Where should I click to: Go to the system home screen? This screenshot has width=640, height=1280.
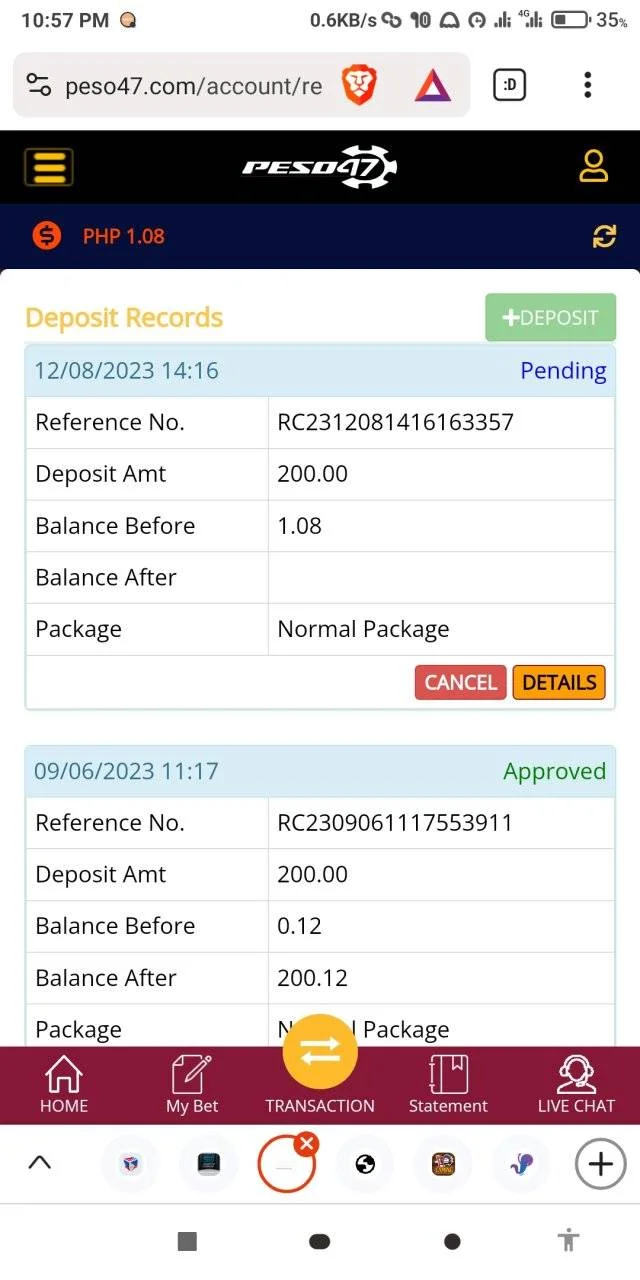[x=319, y=1241]
